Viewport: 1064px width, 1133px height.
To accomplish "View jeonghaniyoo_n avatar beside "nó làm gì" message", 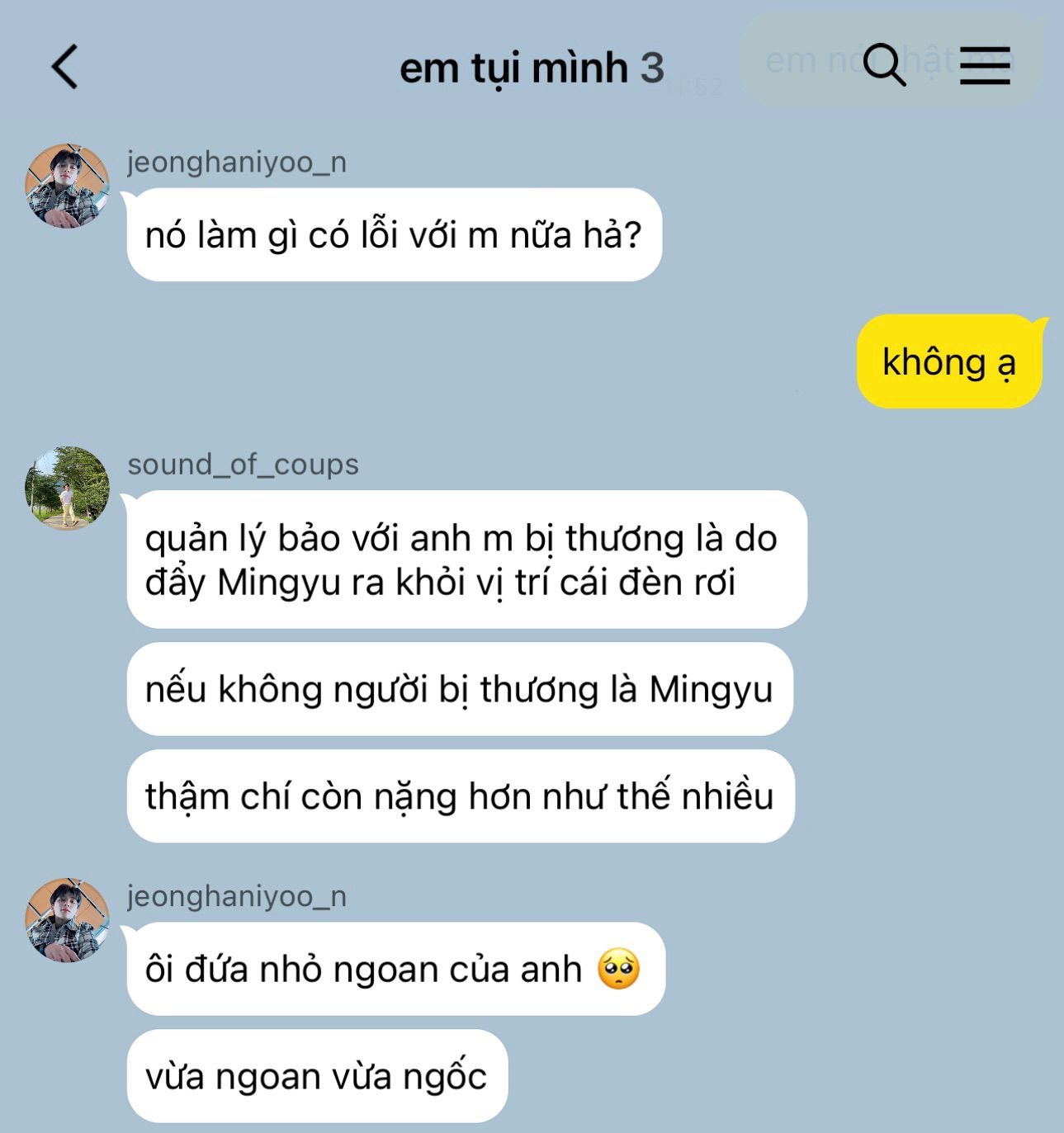I will click(x=67, y=186).
